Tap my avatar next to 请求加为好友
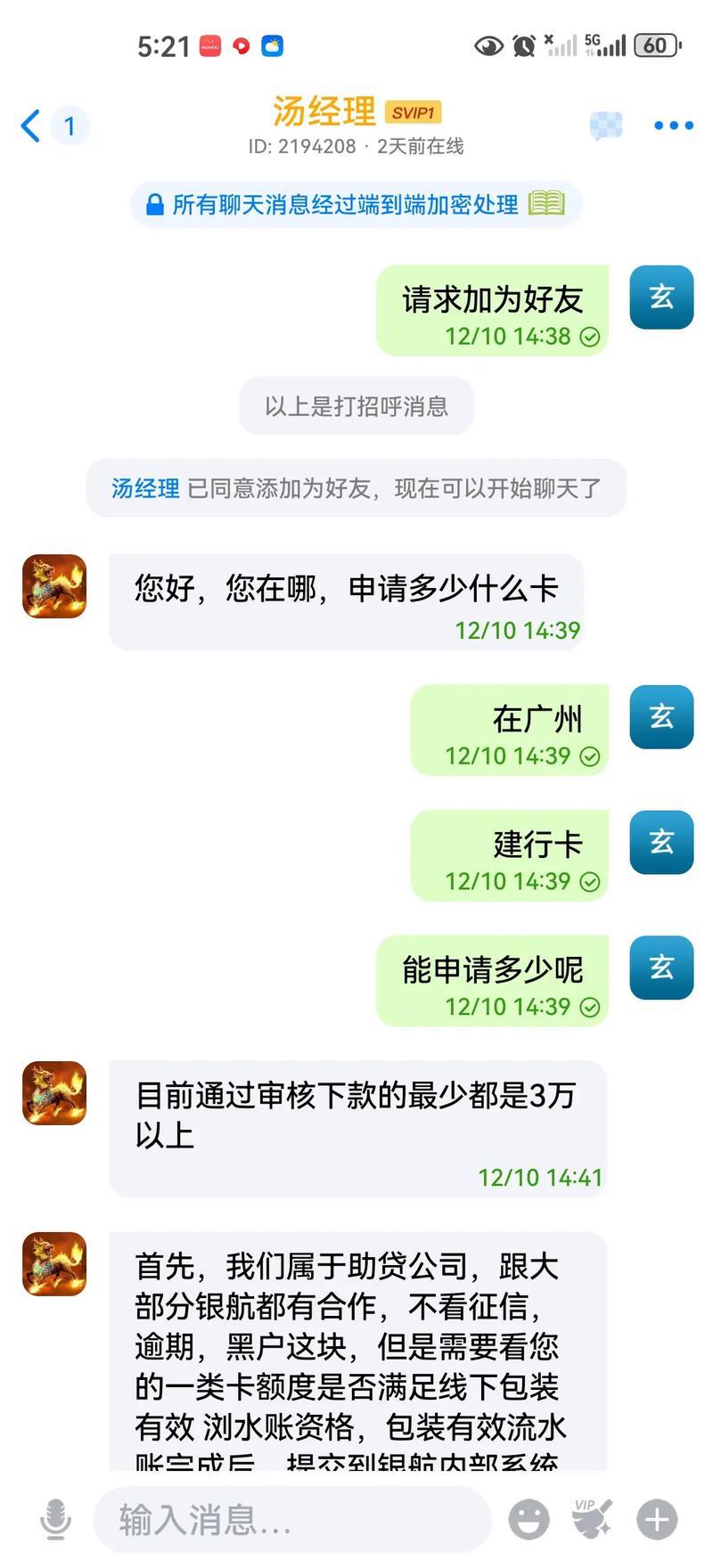 661,298
